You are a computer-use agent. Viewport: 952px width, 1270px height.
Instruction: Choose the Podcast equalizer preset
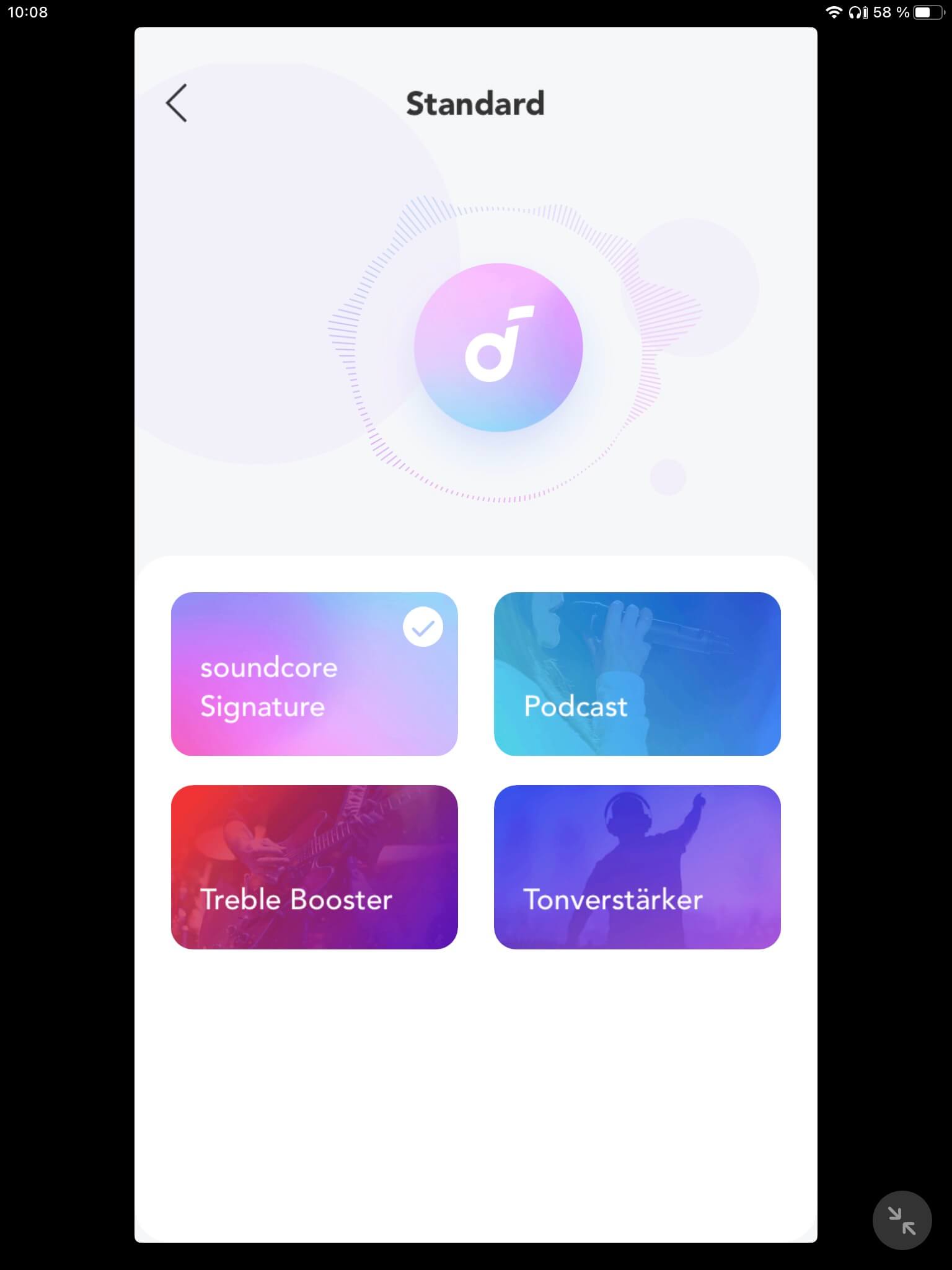coord(637,674)
